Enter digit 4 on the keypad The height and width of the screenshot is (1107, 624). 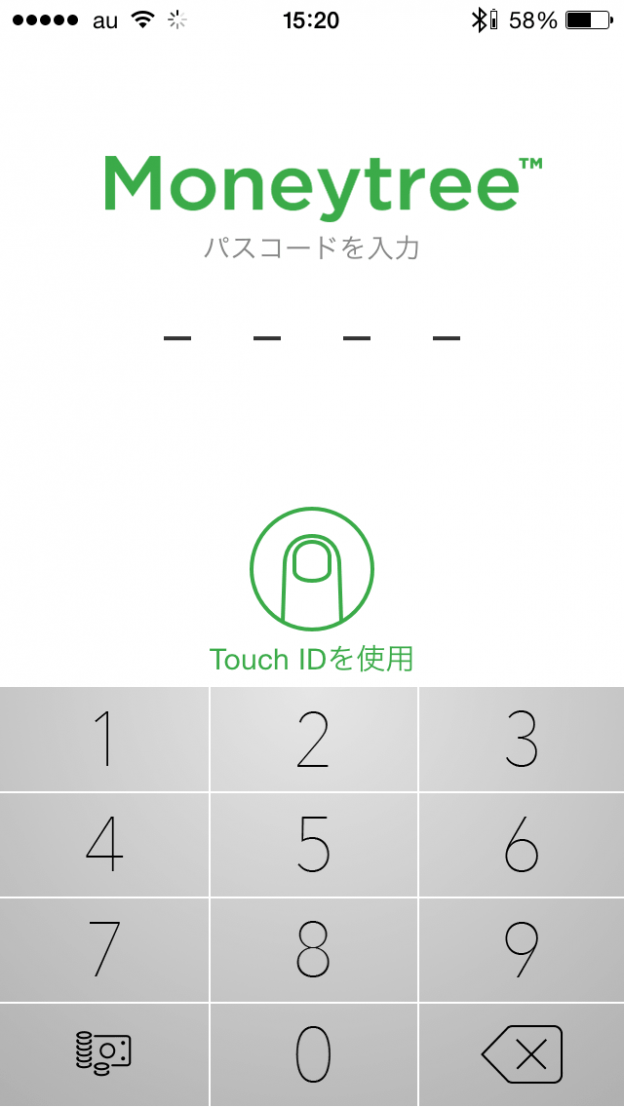pos(104,844)
